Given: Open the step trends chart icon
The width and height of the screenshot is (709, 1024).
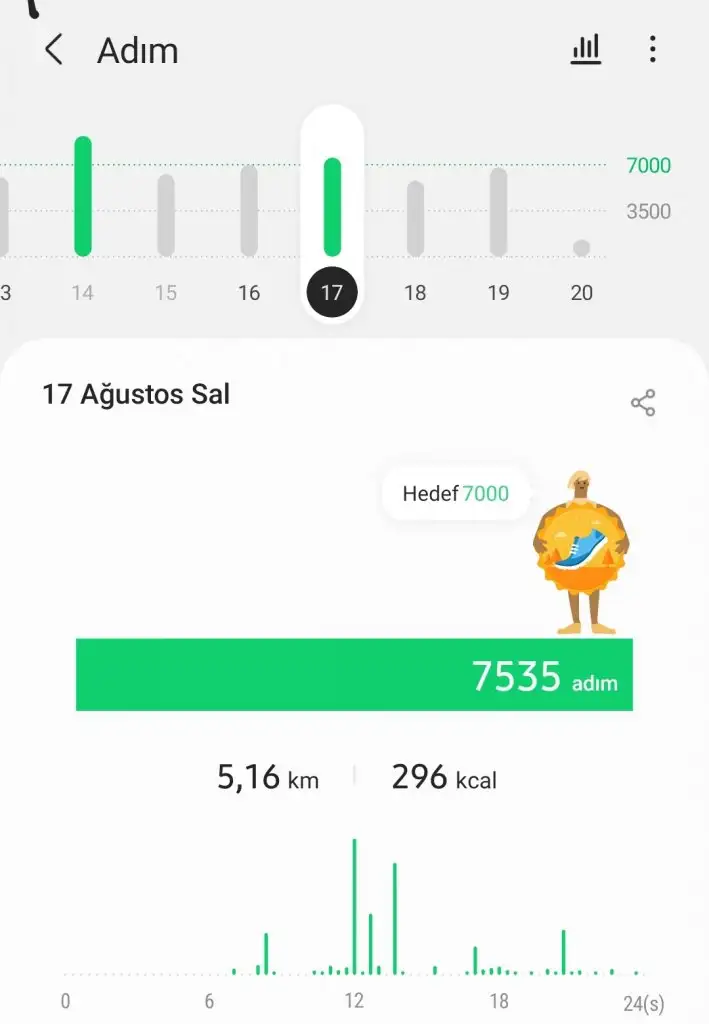Looking at the screenshot, I should [x=586, y=49].
